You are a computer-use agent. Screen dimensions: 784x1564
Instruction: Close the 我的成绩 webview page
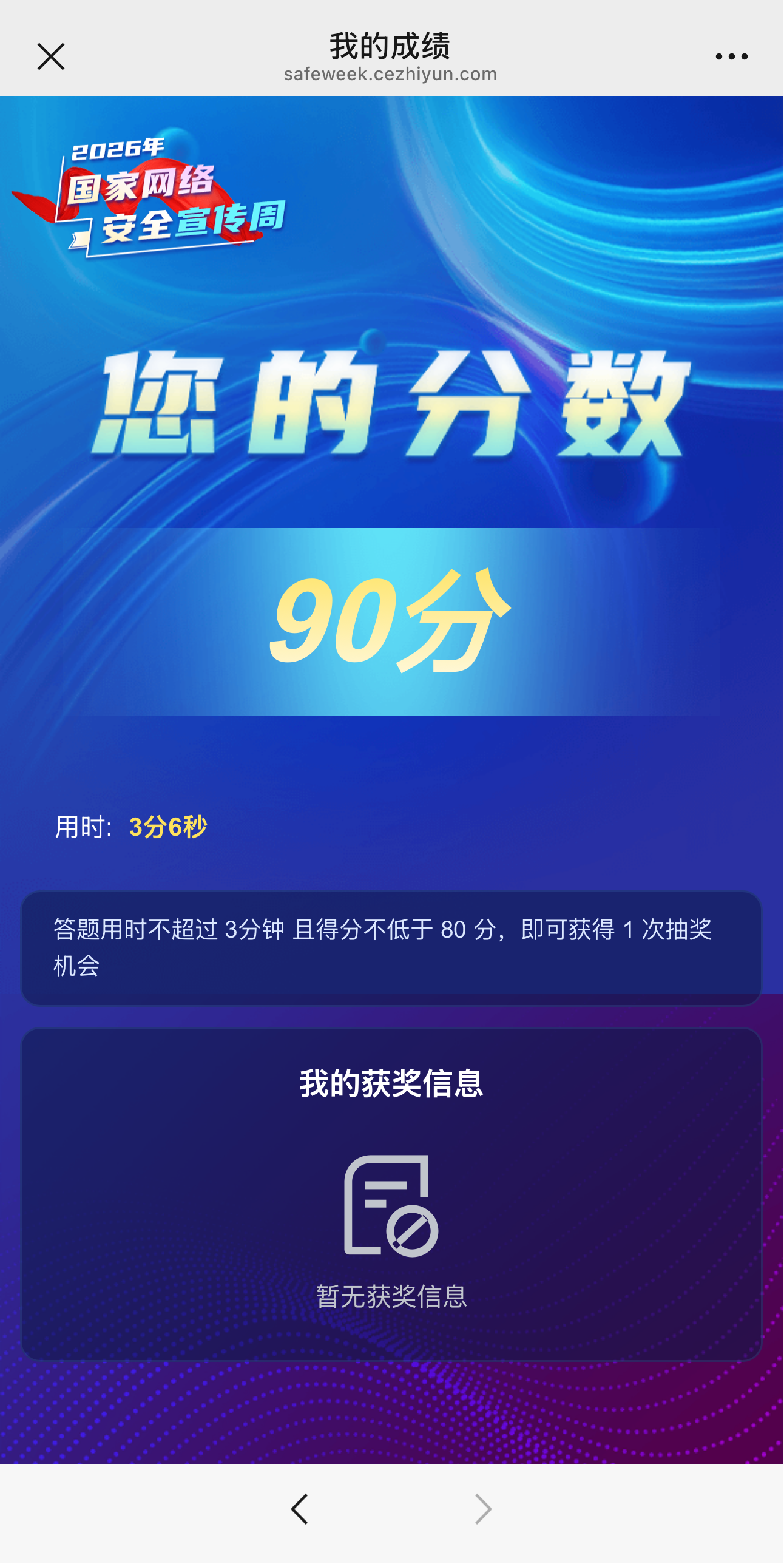point(51,56)
